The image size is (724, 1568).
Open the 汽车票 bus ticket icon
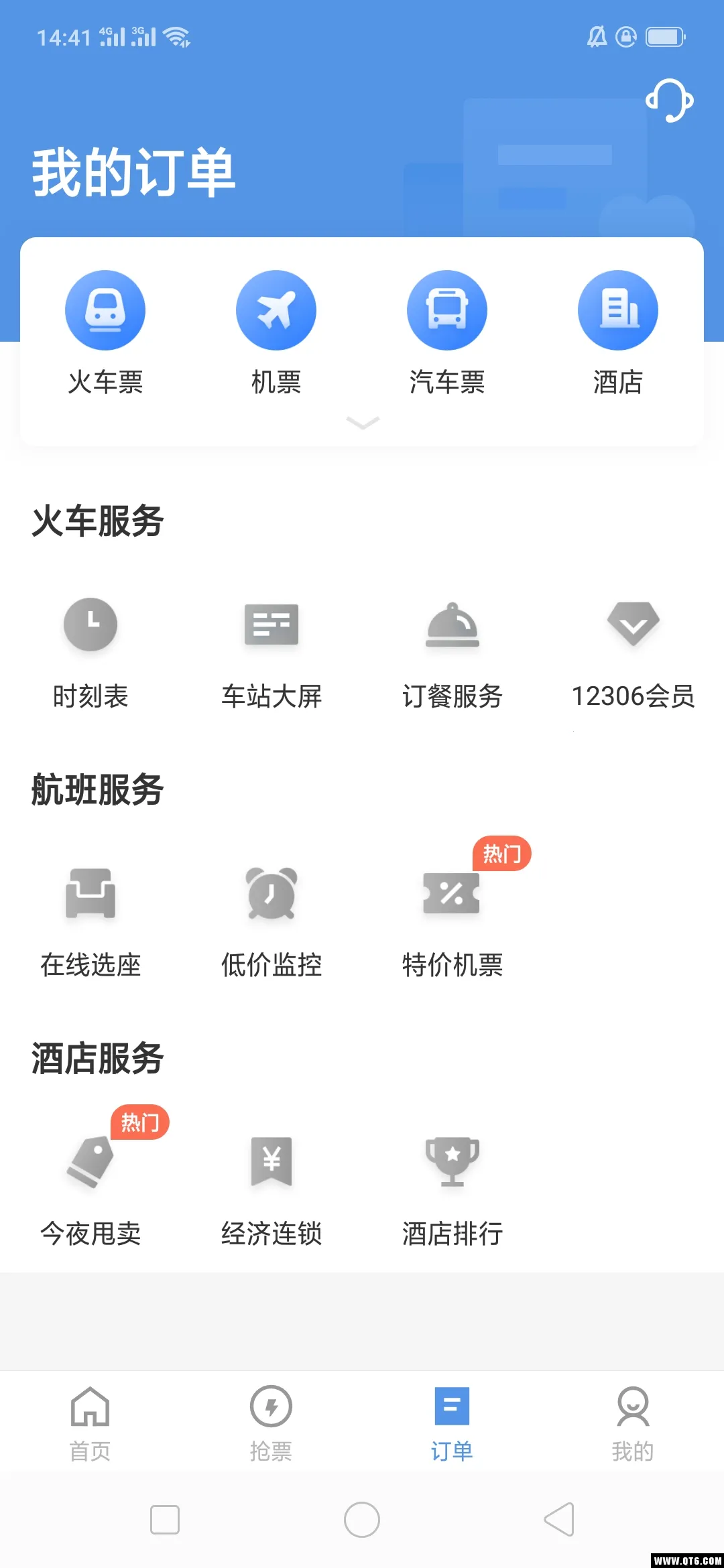click(448, 309)
